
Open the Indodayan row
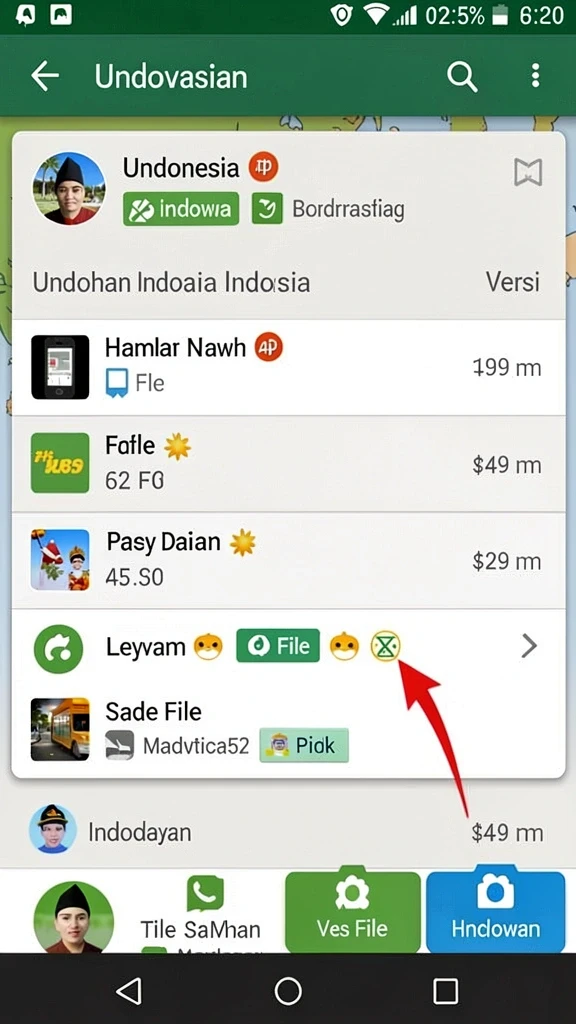pos(288,832)
